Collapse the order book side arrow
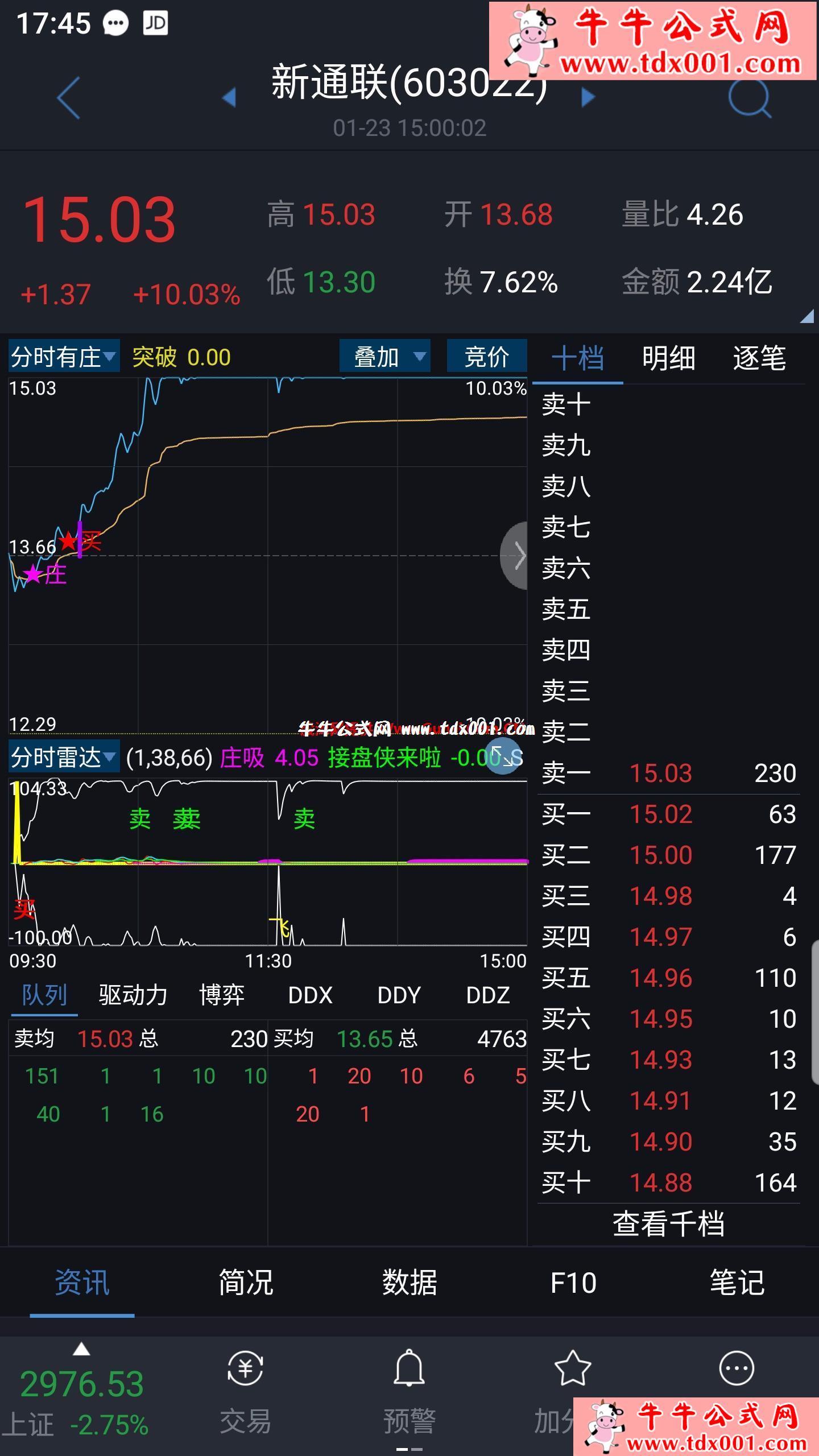Viewport: 819px width, 1456px height. [x=516, y=556]
